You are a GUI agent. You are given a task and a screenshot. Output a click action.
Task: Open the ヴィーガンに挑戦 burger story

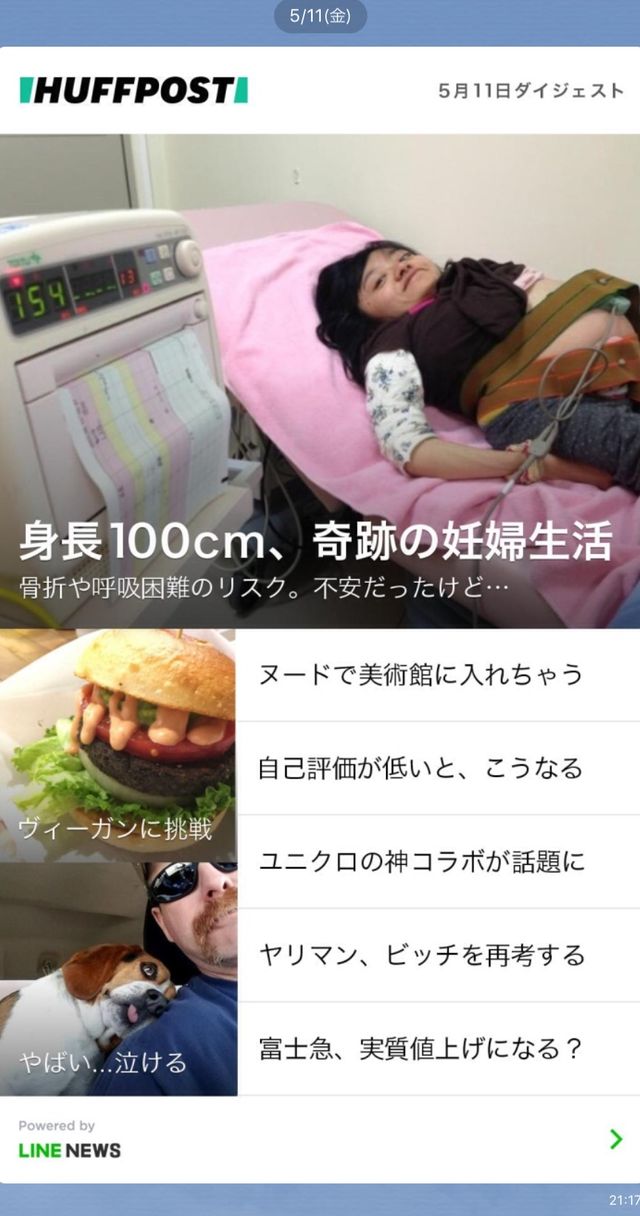click(x=118, y=745)
